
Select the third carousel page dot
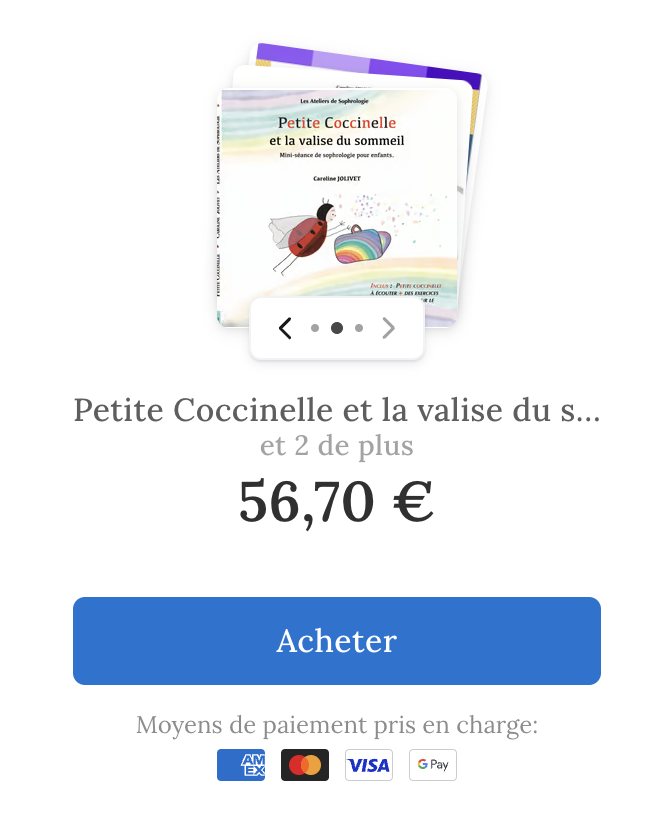[x=359, y=328]
